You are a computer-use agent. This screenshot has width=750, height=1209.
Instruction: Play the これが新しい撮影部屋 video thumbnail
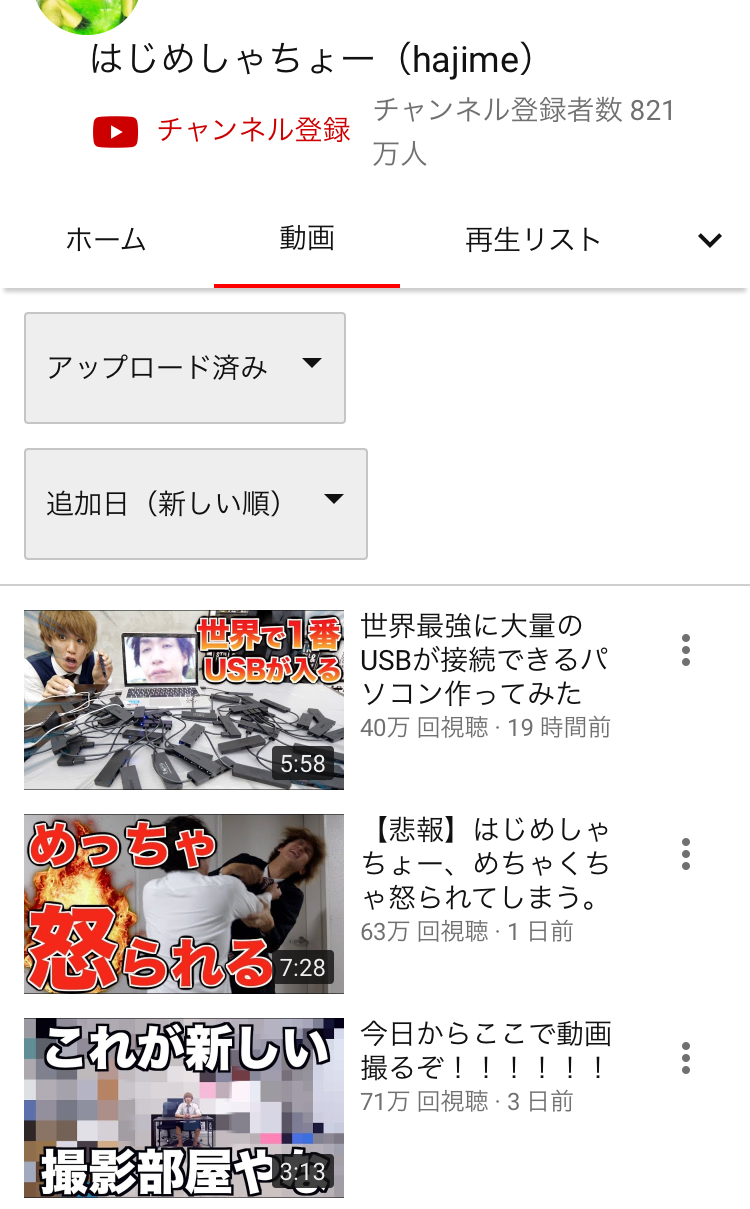pyautogui.click(x=184, y=1108)
